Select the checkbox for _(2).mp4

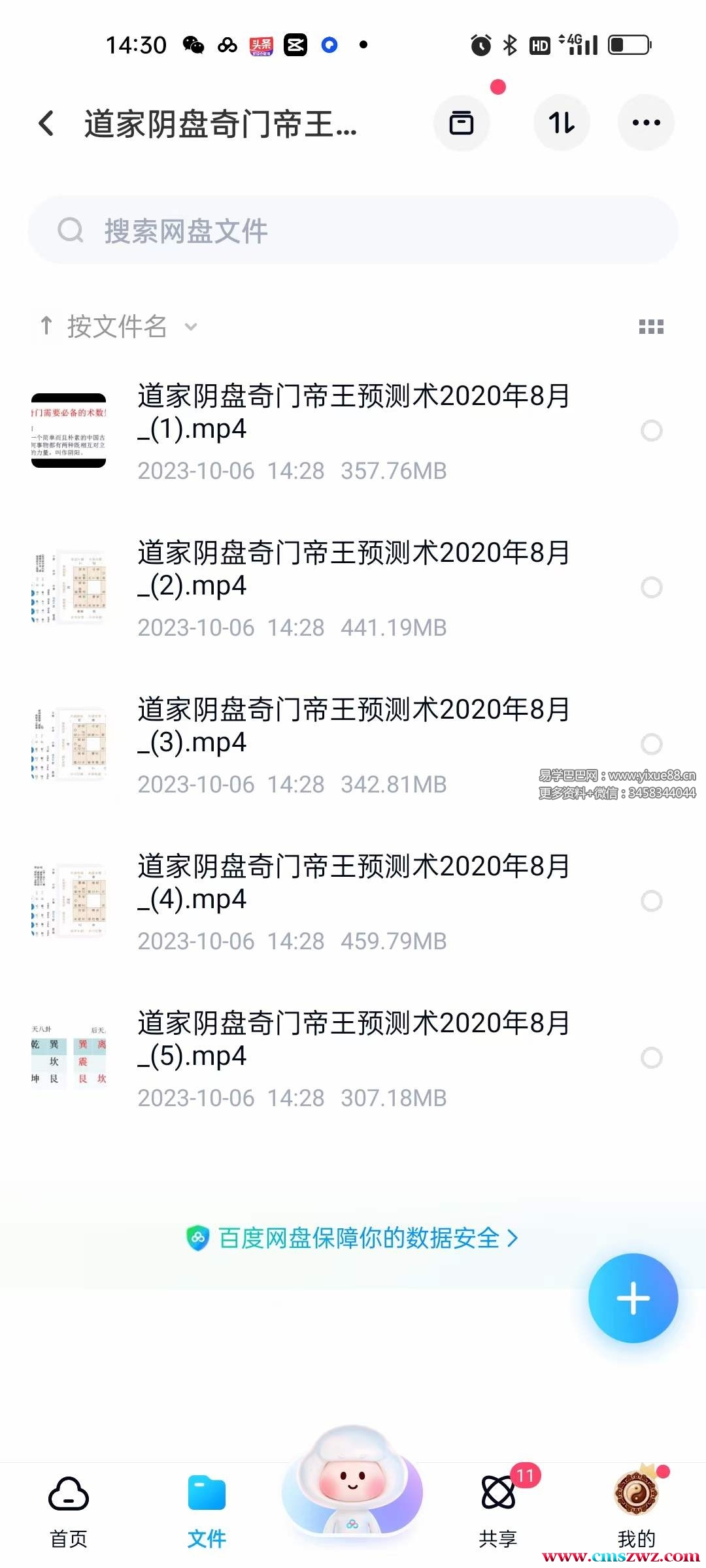point(651,587)
